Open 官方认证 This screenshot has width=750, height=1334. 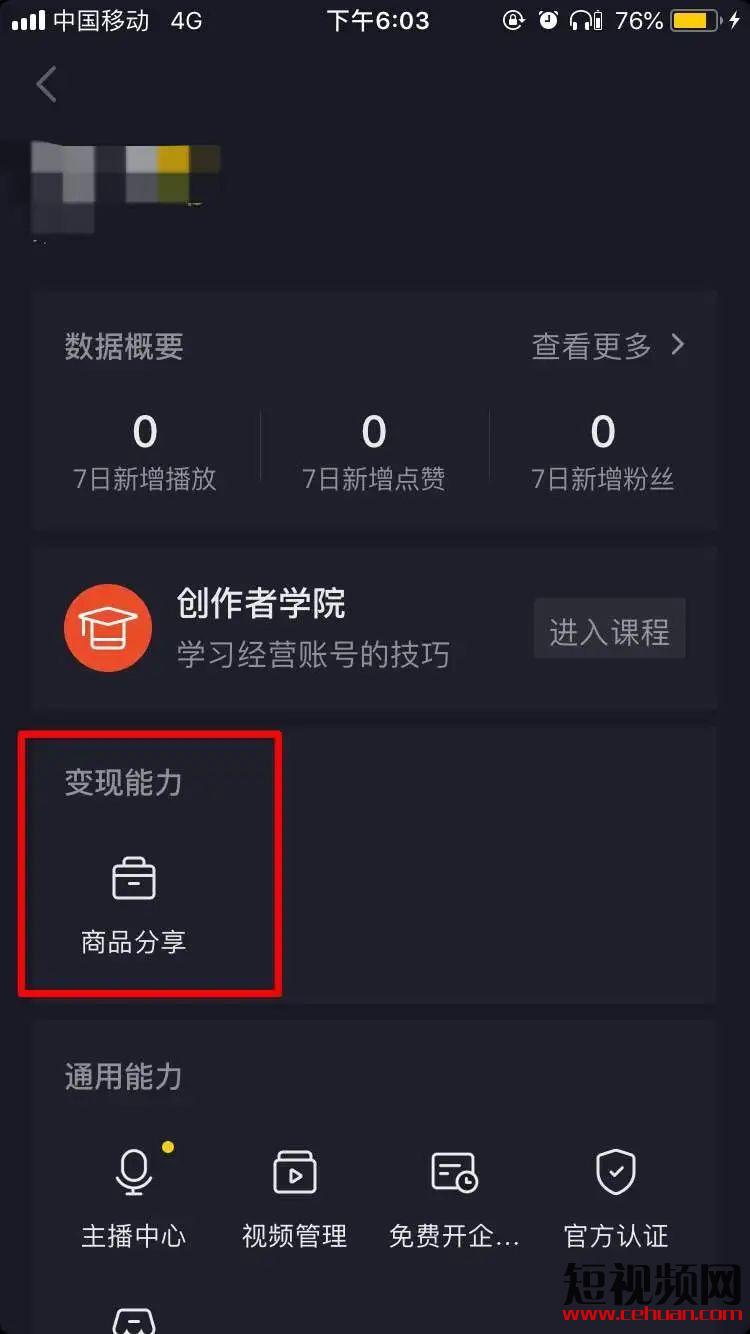tap(616, 1196)
